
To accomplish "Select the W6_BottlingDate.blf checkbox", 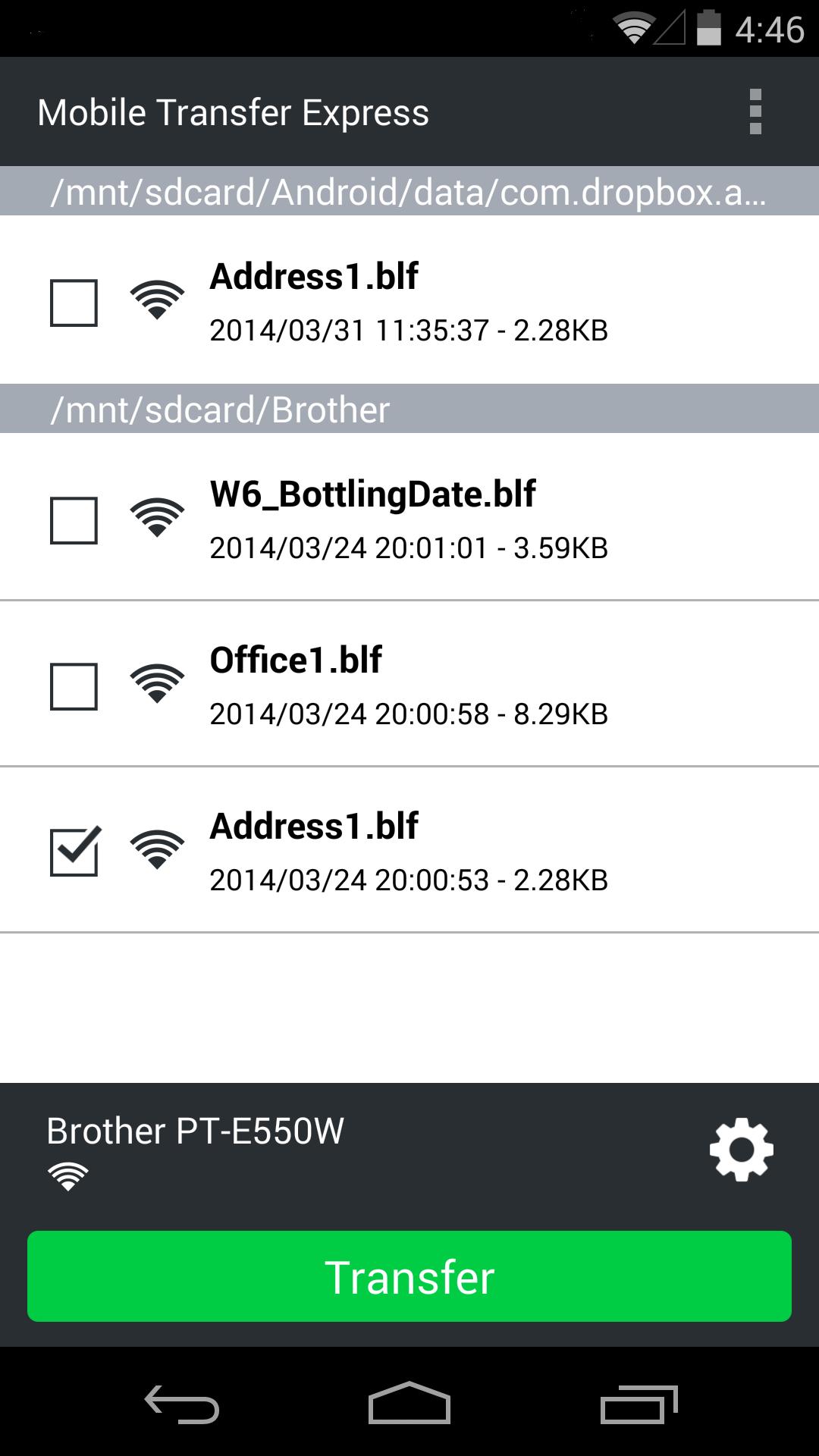I will [x=74, y=520].
